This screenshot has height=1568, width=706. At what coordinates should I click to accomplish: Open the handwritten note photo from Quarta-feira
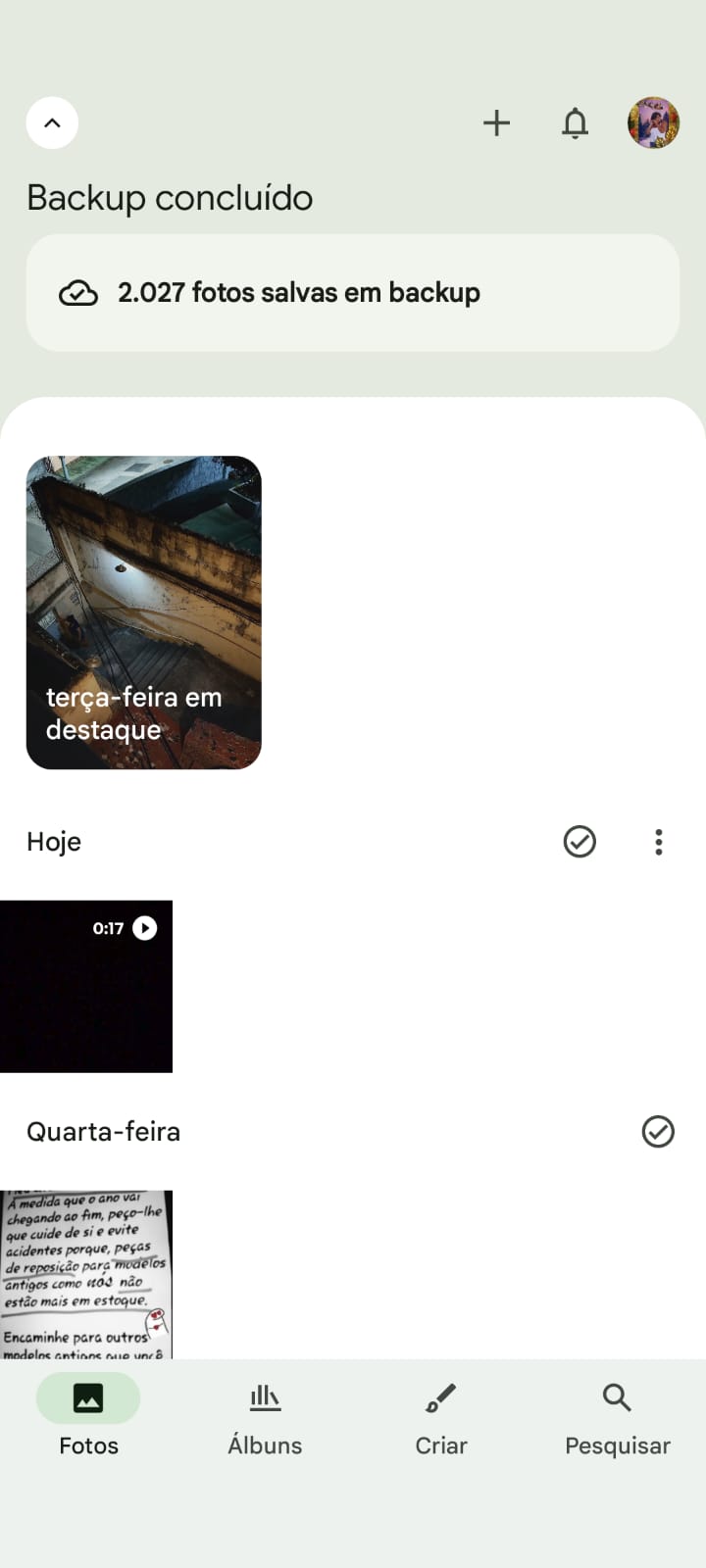[86, 1274]
